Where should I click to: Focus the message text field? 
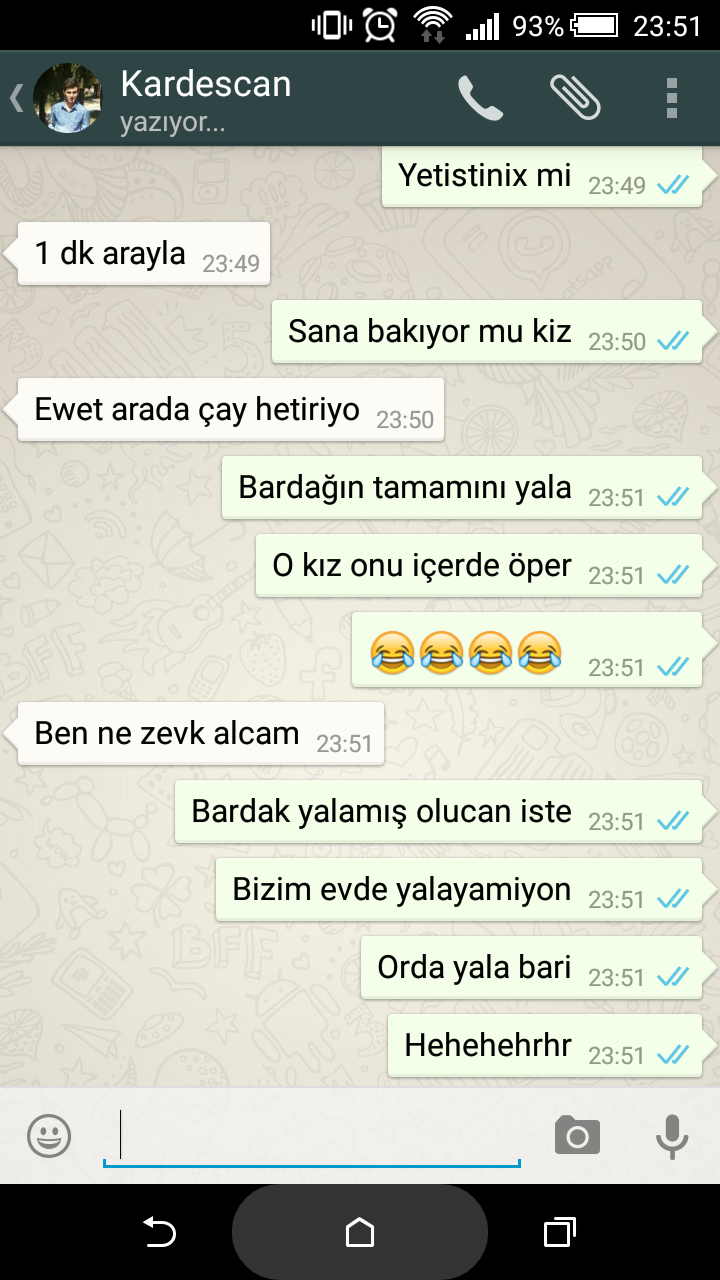click(x=311, y=1136)
